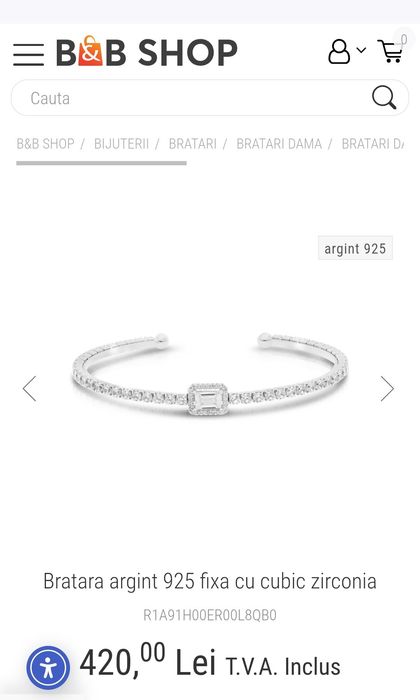Image resolution: width=420 pixels, height=700 pixels.
Task: Open the shopping cart
Action: (392, 50)
